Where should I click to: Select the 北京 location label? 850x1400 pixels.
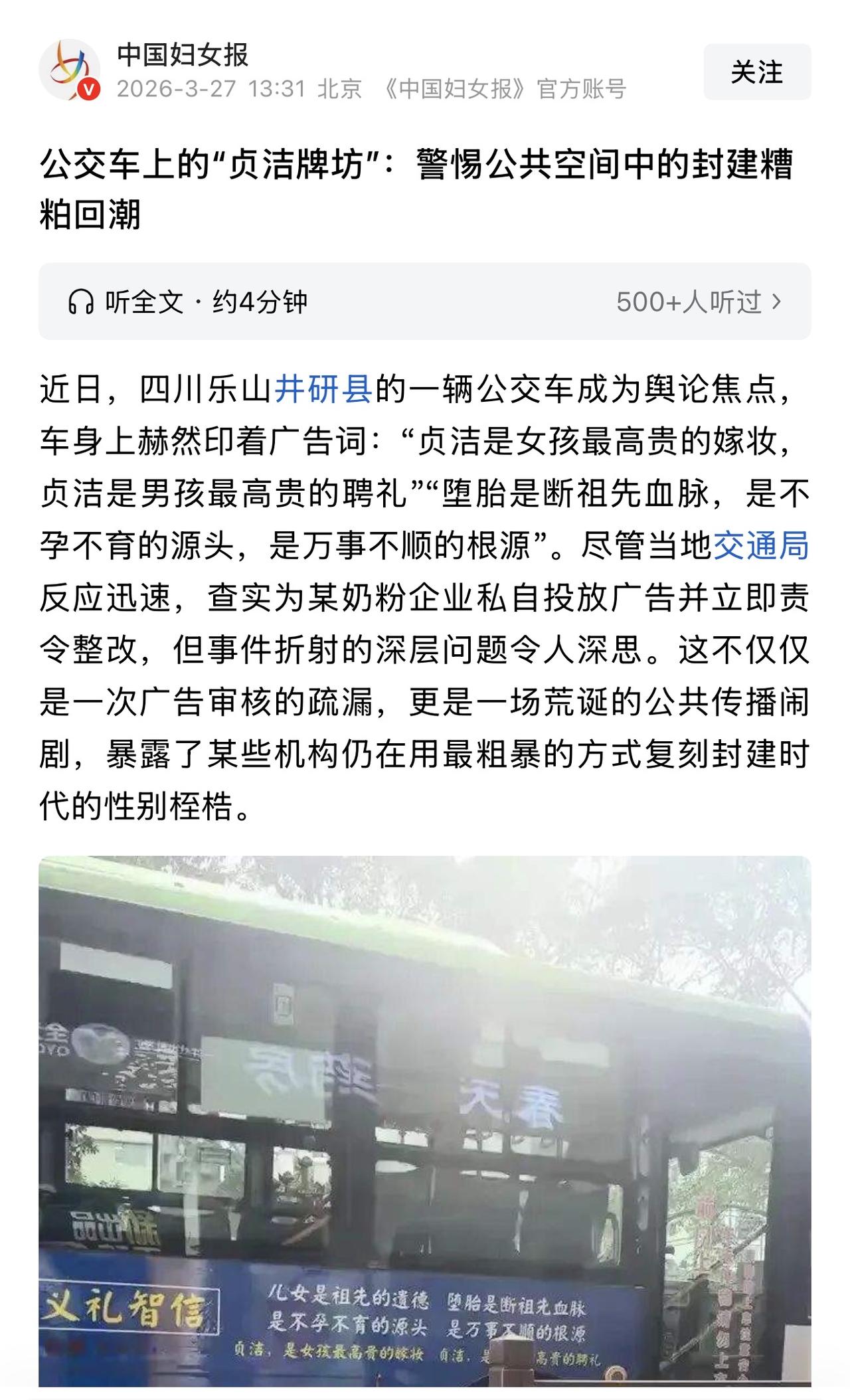(340, 88)
